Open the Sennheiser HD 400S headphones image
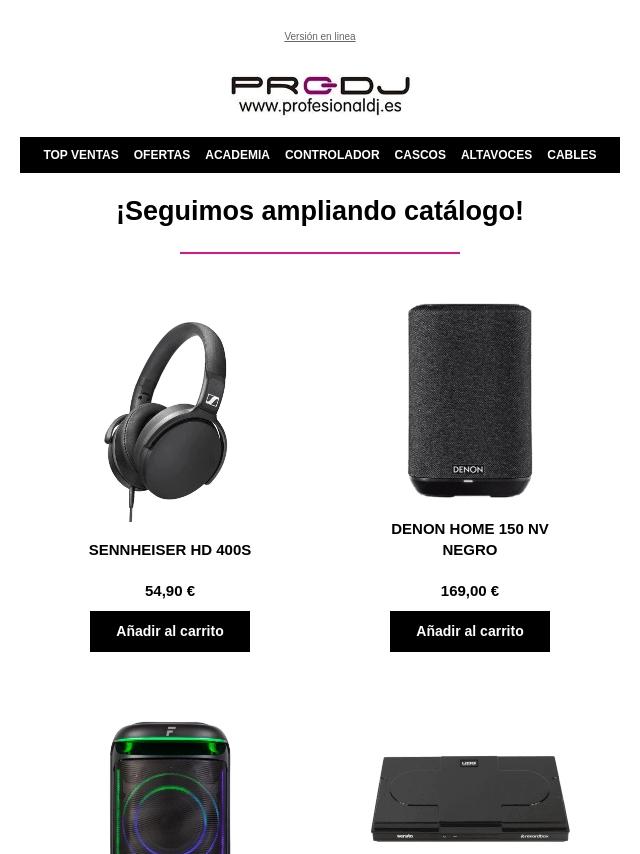Viewport: 640px width, 854px height. coord(170,420)
